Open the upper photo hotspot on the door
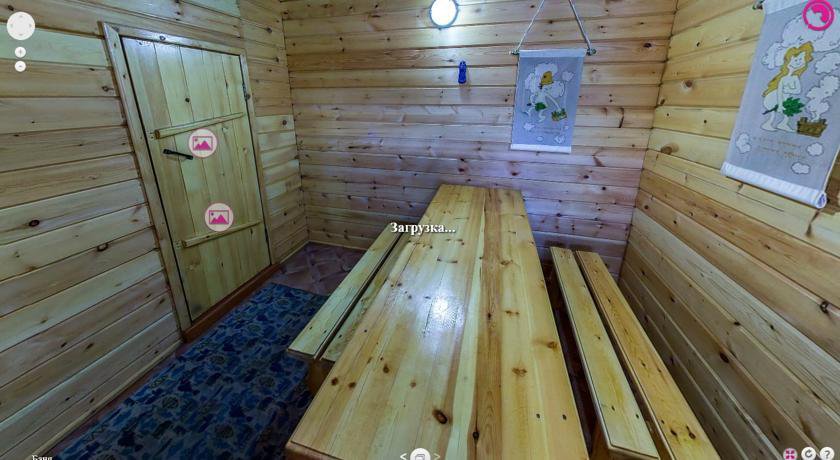The width and height of the screenshot is (840, 460). (x=203, y=143)
